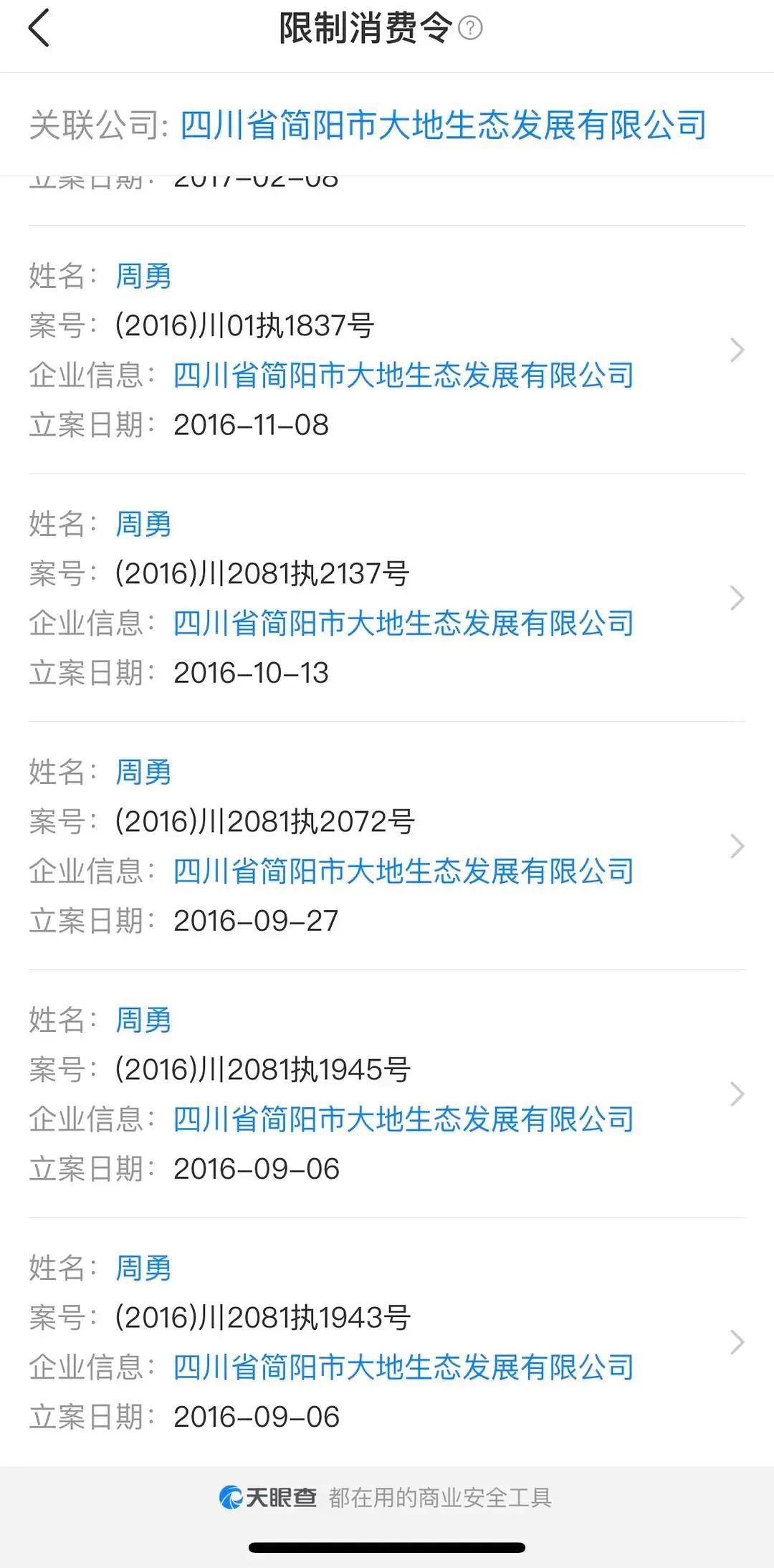Image resolution: width=774 pixels, height=1568 pixels.
Task: Open company link in 川2081执1943号 record
Action: tap(403, 1367)
